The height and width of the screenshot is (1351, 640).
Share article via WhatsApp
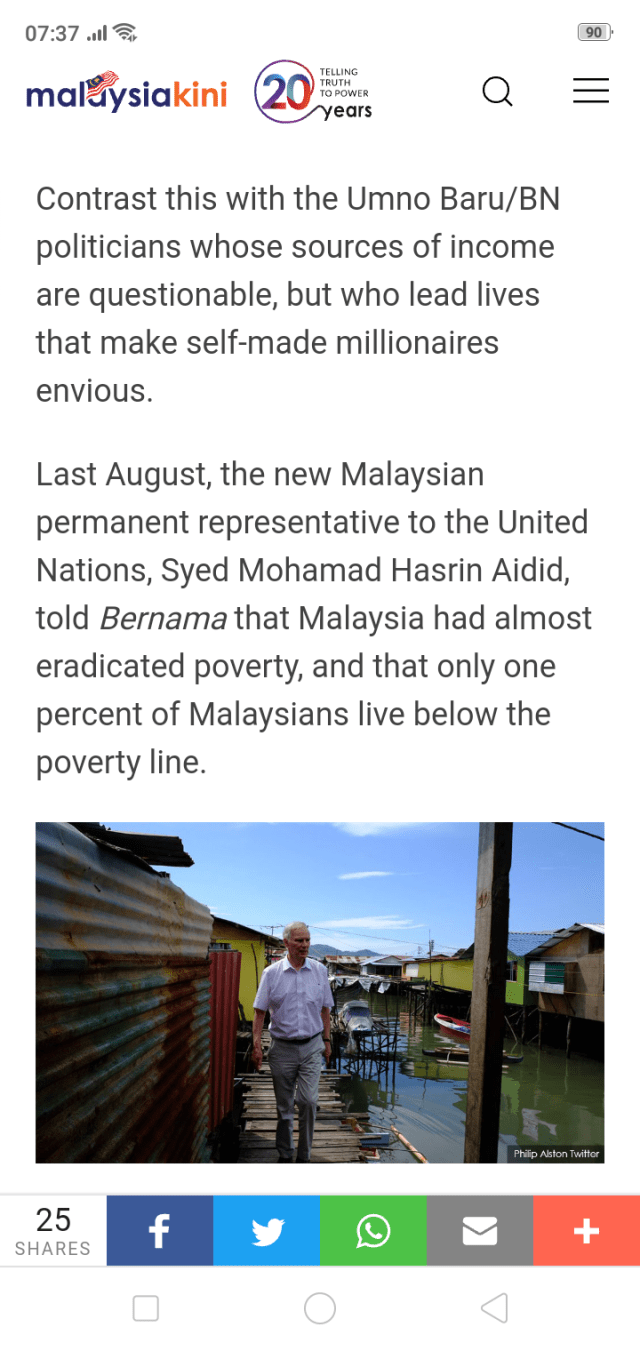pyautogui.click(x=373, y=1231)
